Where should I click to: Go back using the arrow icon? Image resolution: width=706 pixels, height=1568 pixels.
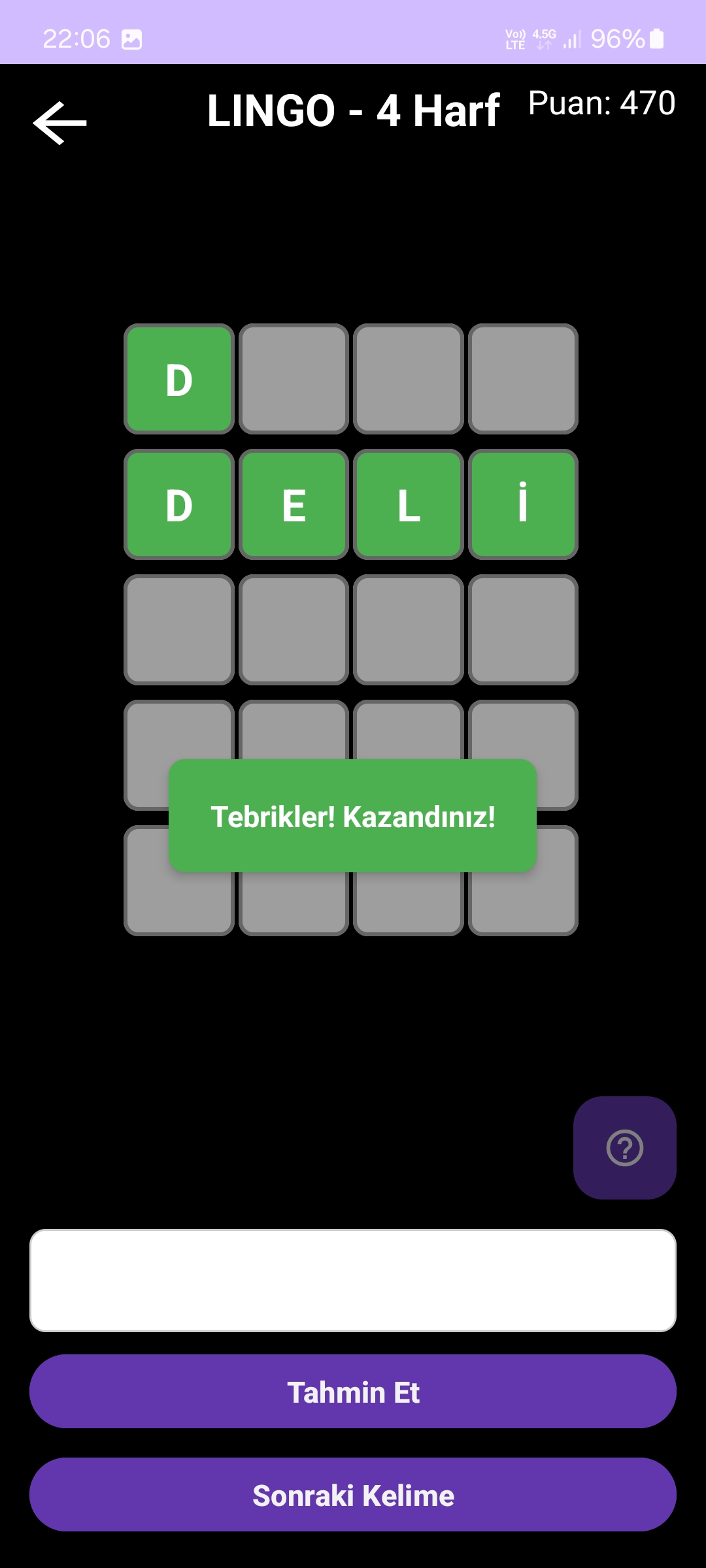click(x=59, y=123)
